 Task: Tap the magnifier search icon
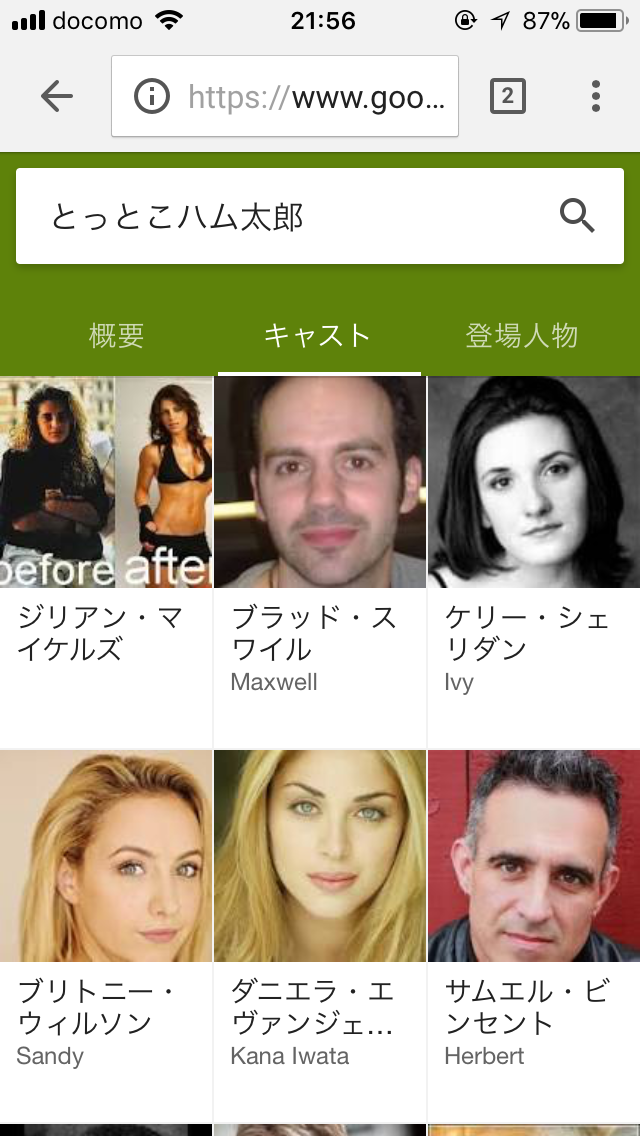click(x=577, y=215)
